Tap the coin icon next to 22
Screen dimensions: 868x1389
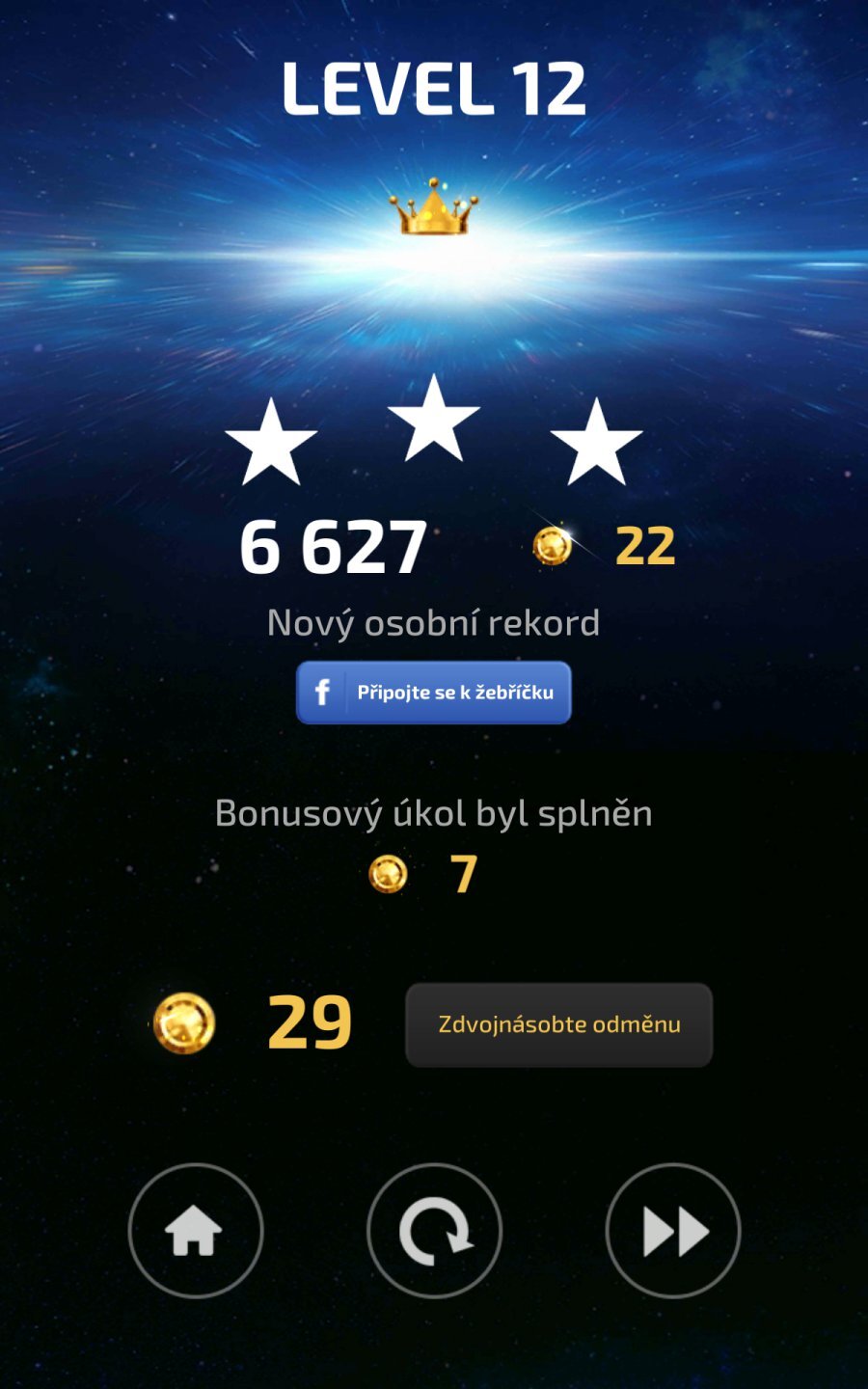coord(553,548)
